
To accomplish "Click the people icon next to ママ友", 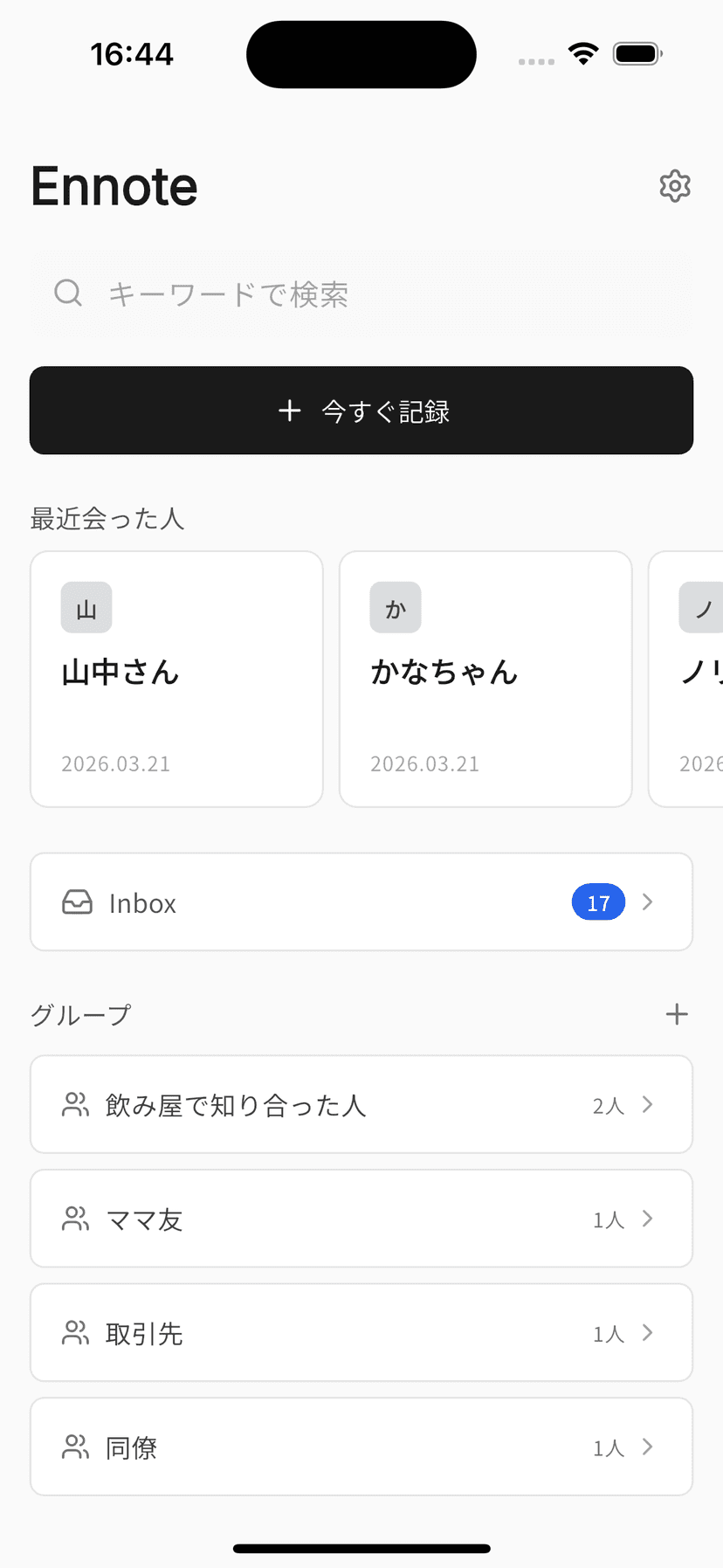I will click(x=75, y=1218).
